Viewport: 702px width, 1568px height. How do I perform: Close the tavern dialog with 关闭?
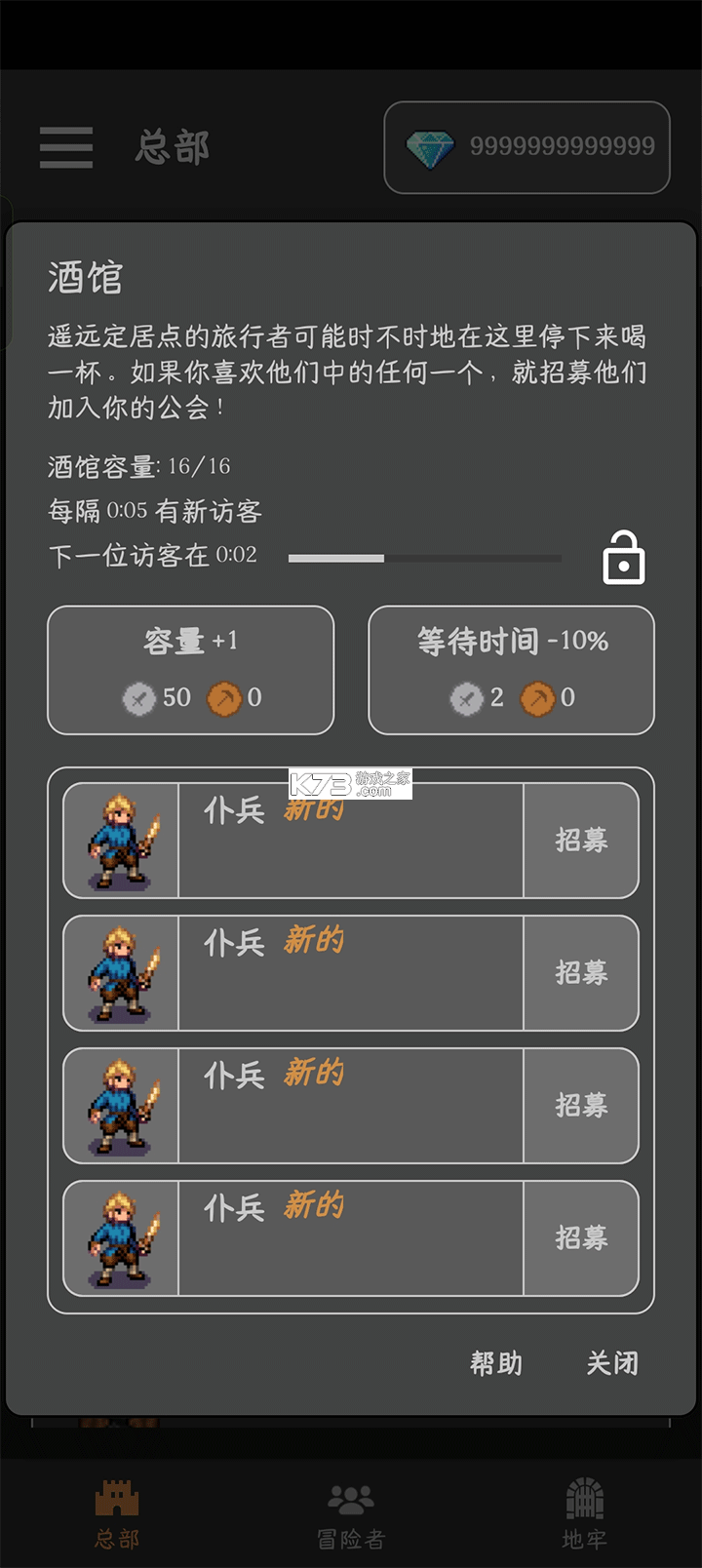pos(611,1364)
